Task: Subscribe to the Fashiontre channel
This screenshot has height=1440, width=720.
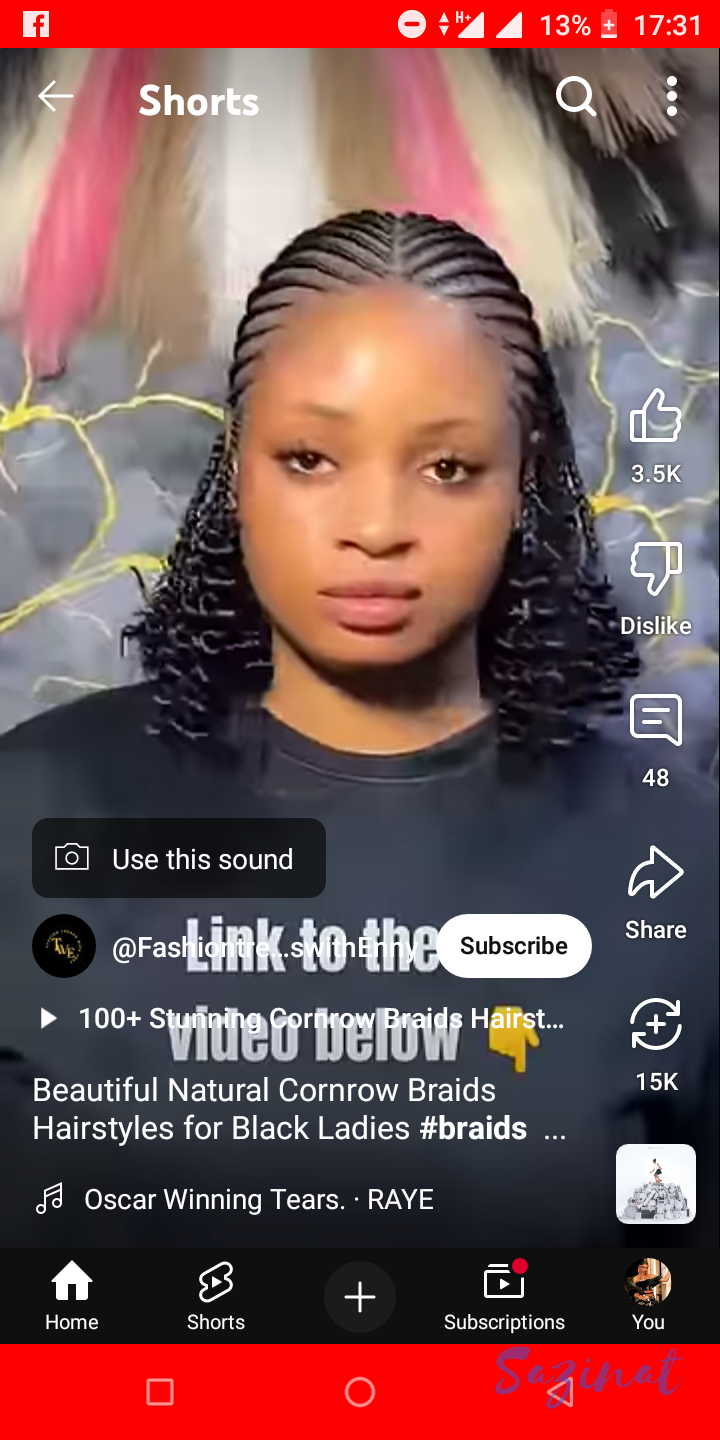Action: click(x=514, y=946)
